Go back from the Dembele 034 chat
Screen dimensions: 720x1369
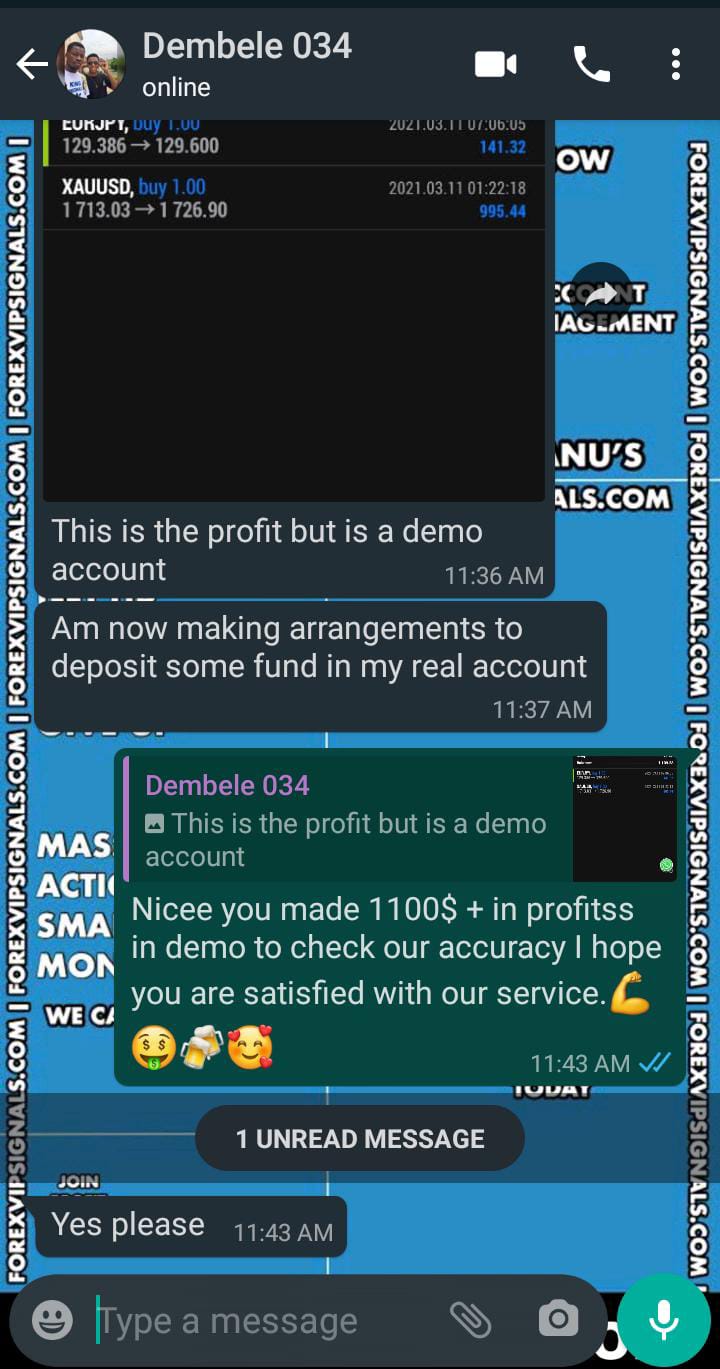coord(32,65)
